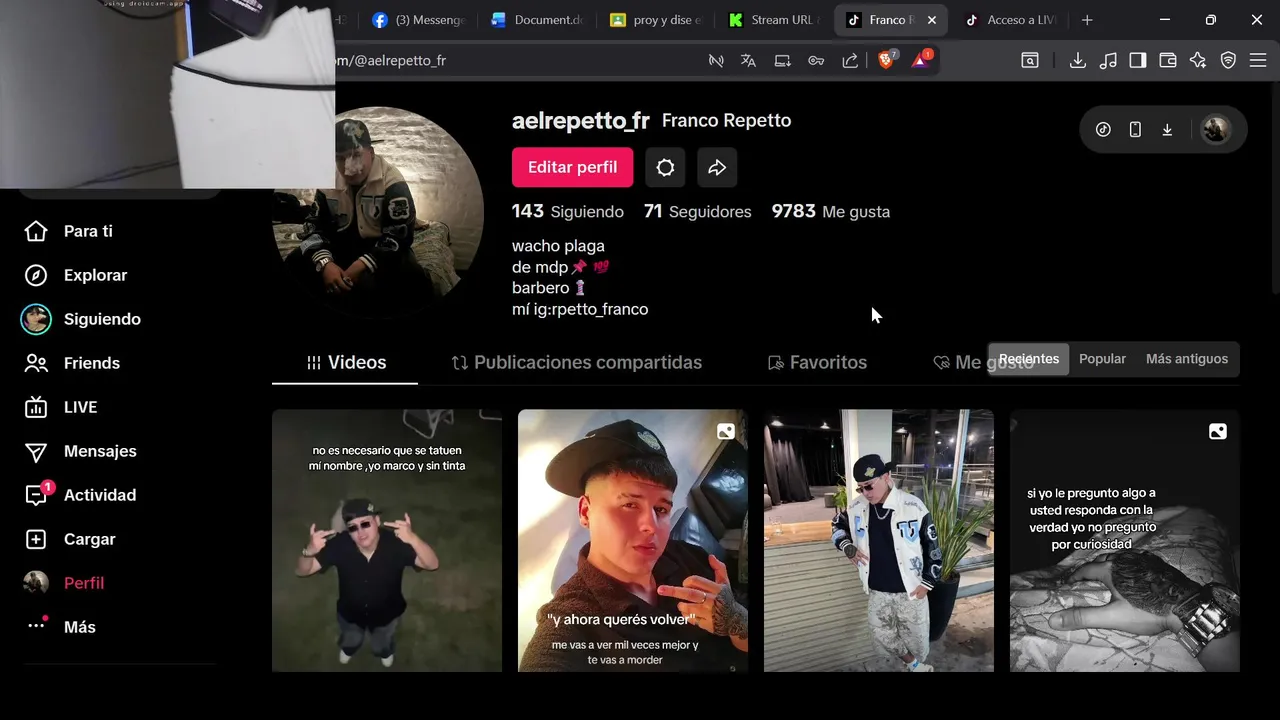The height and width of the screenshot is (720, 1280).
Task: Check the Actividad notifications
Action: coord(99,495)
